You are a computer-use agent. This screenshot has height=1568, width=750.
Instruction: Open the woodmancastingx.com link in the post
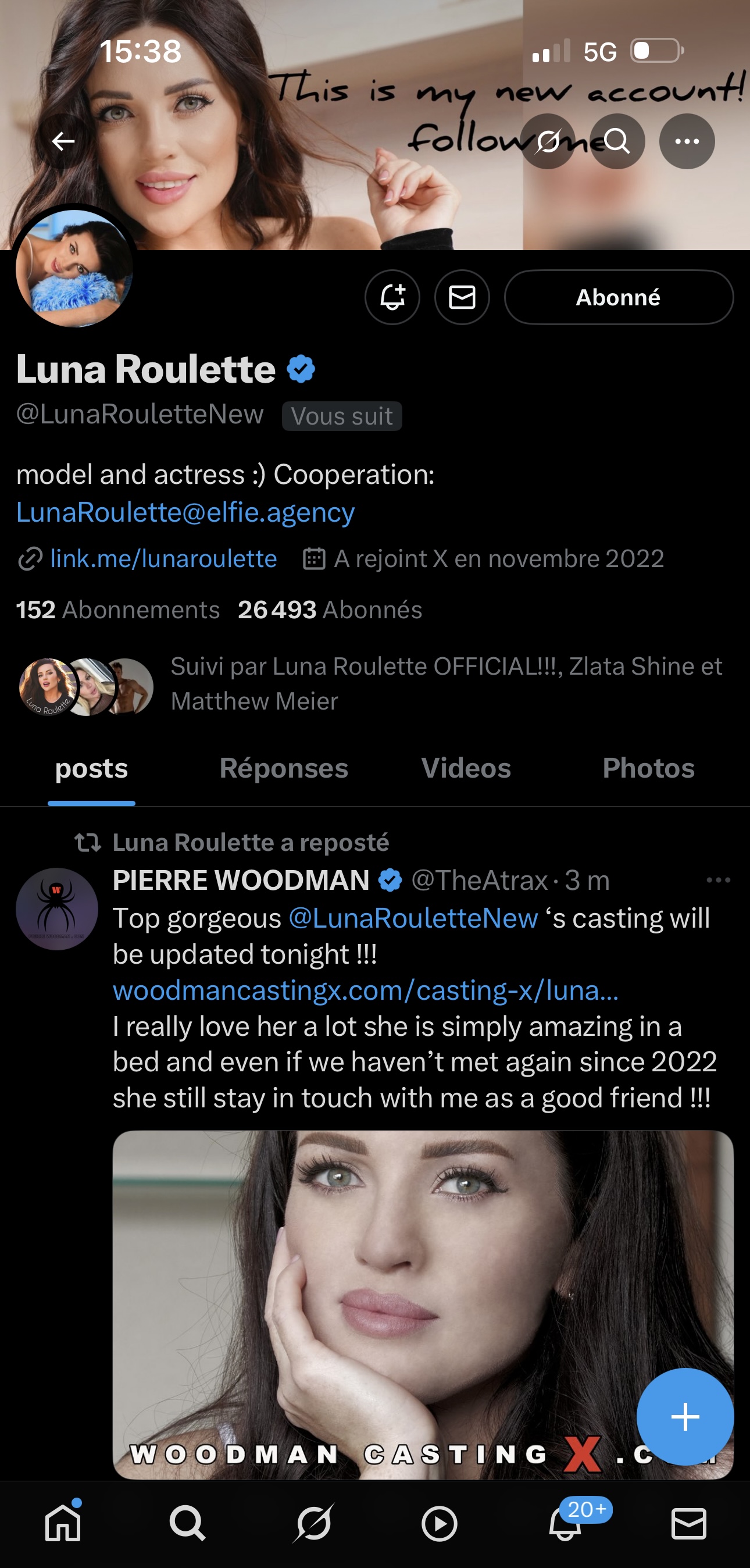click(x=366, y=990)
